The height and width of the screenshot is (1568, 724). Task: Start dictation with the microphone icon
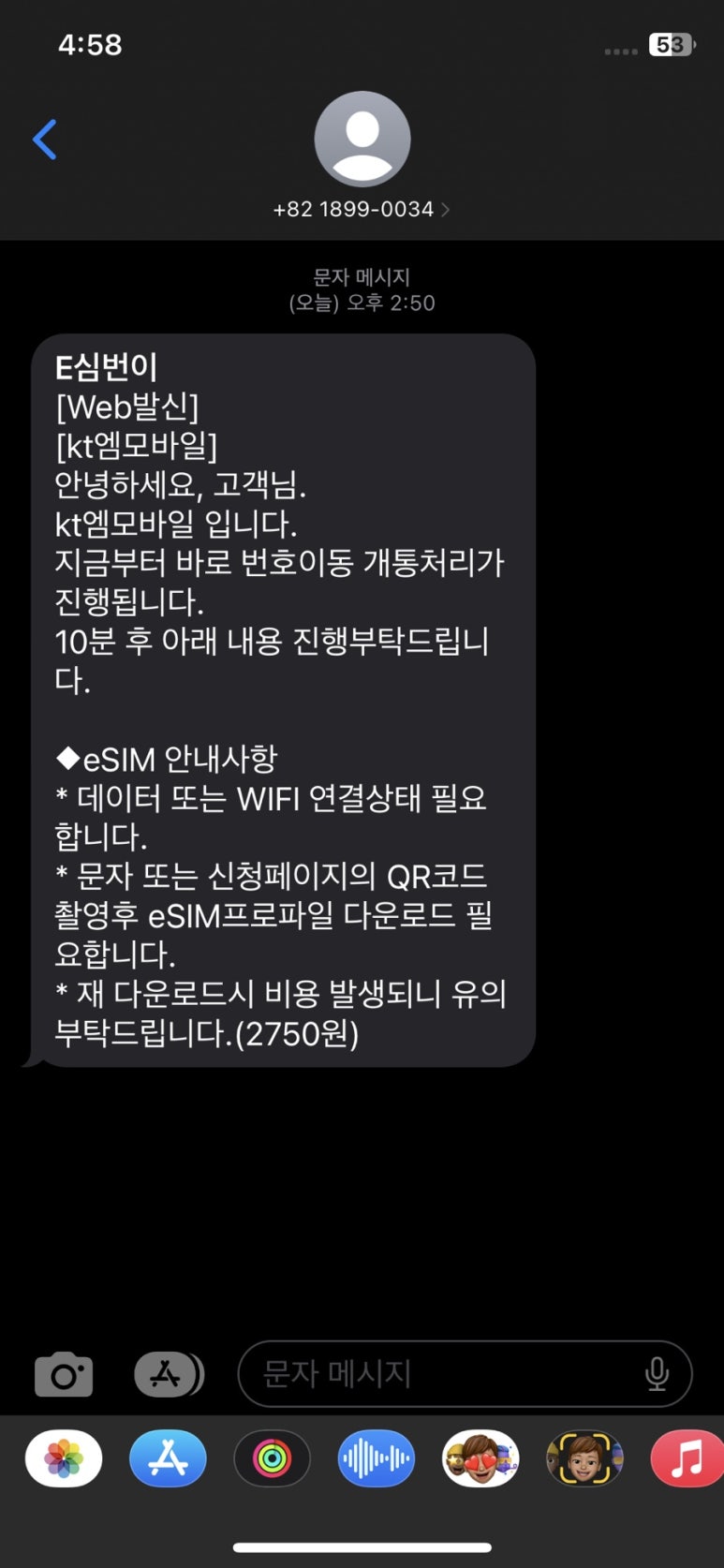coord(658,1374)
